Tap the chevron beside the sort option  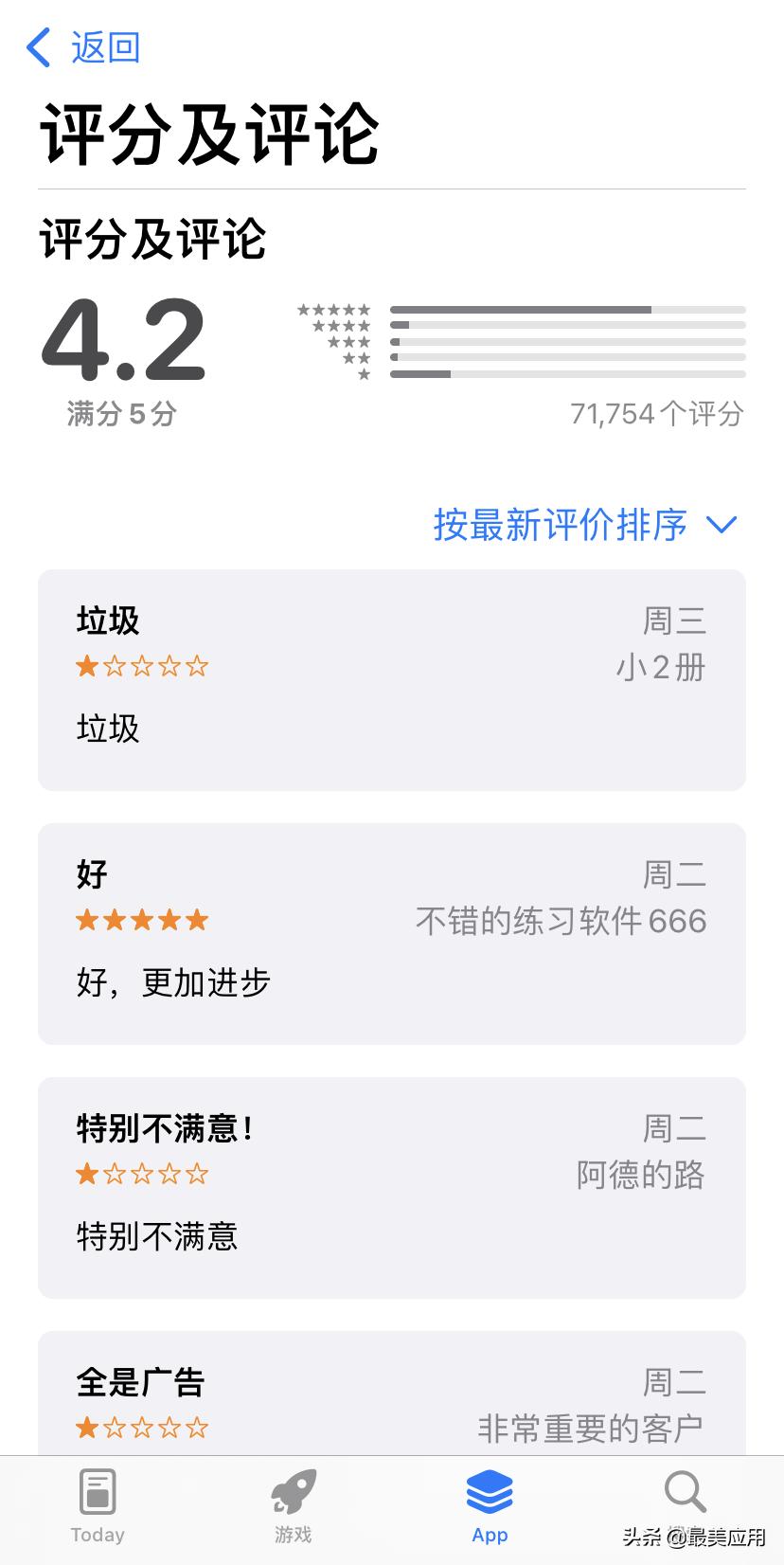click(x=722, y=526)
